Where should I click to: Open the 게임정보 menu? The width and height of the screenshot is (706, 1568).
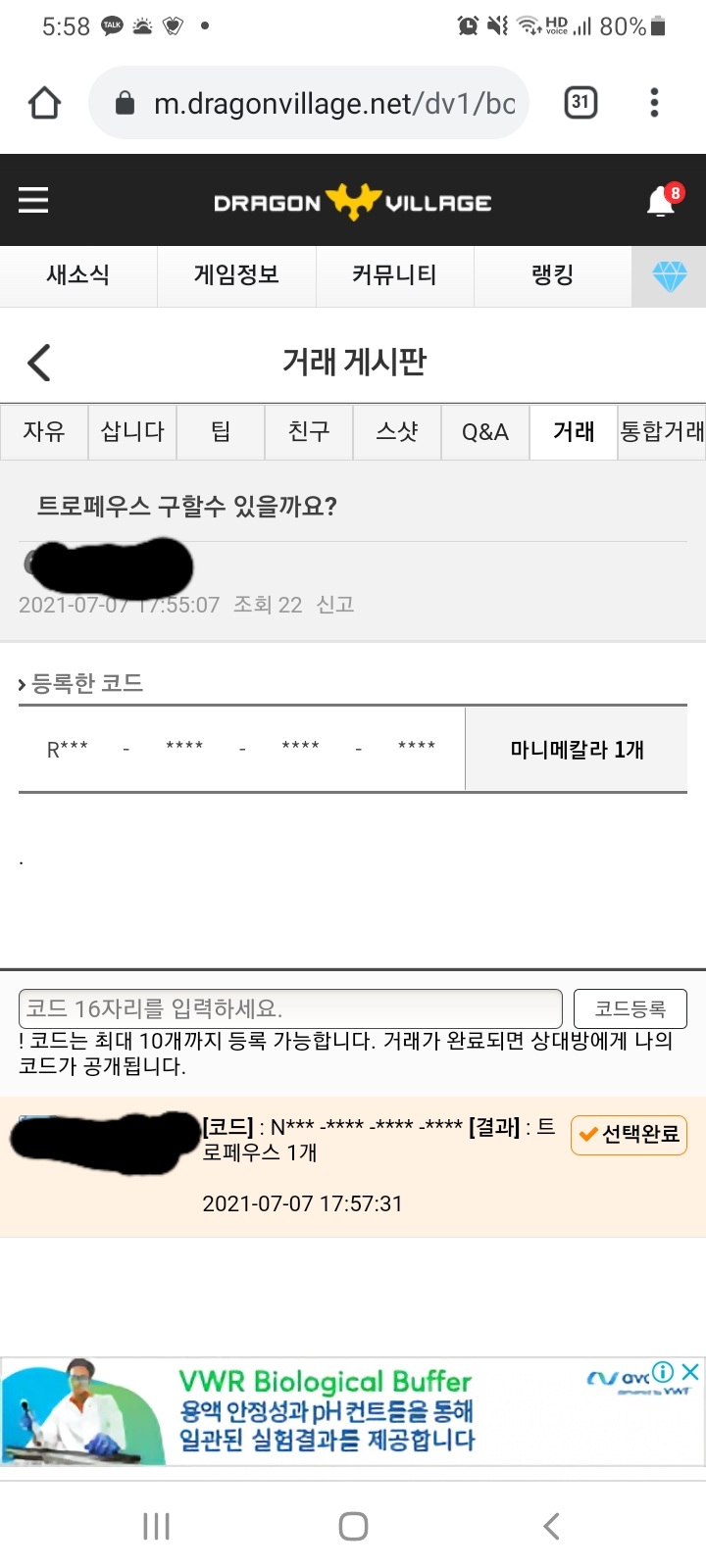(236, 275)
